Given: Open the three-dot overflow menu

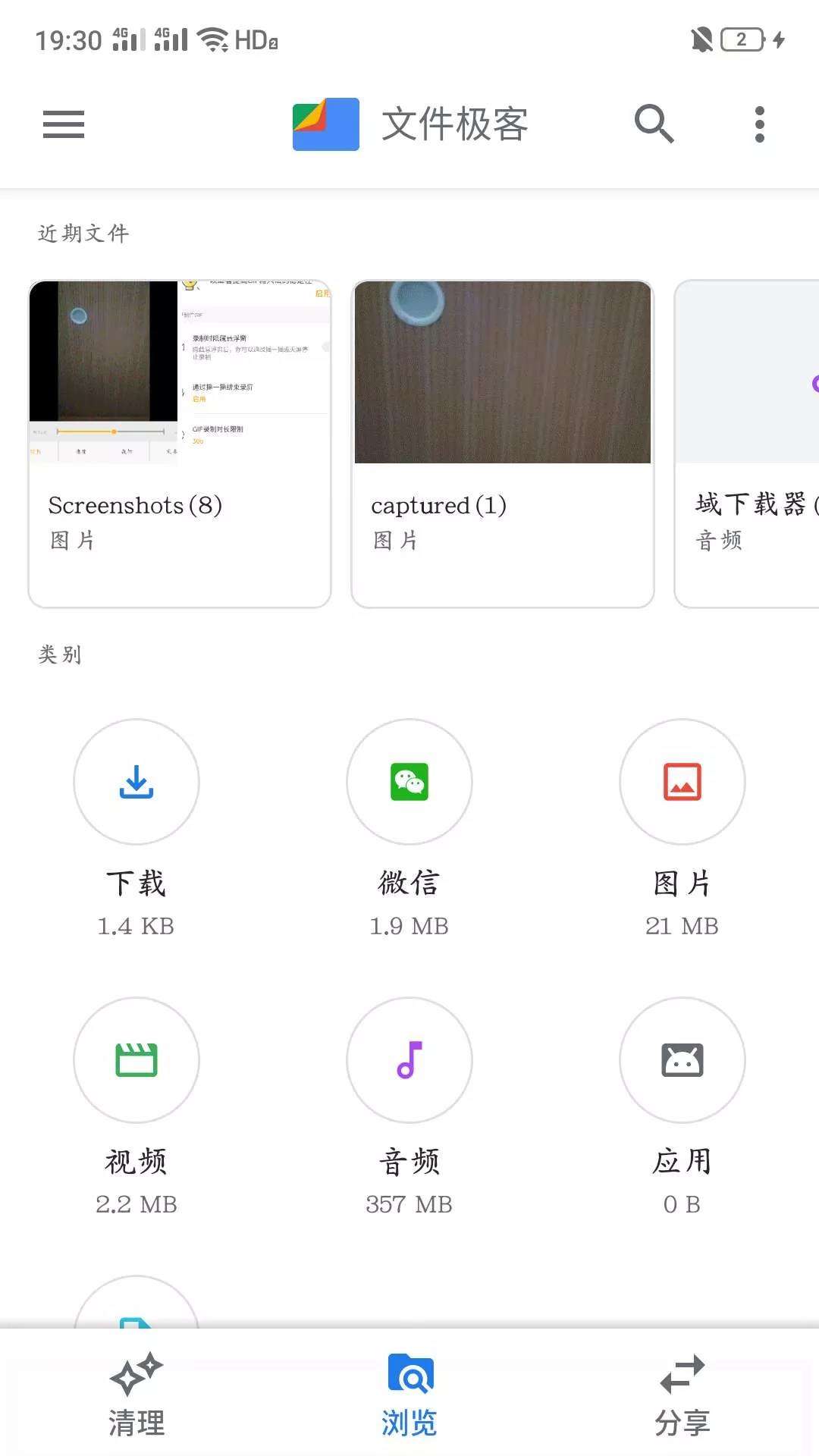Looking at the screenshot, I should pos(758,124).
